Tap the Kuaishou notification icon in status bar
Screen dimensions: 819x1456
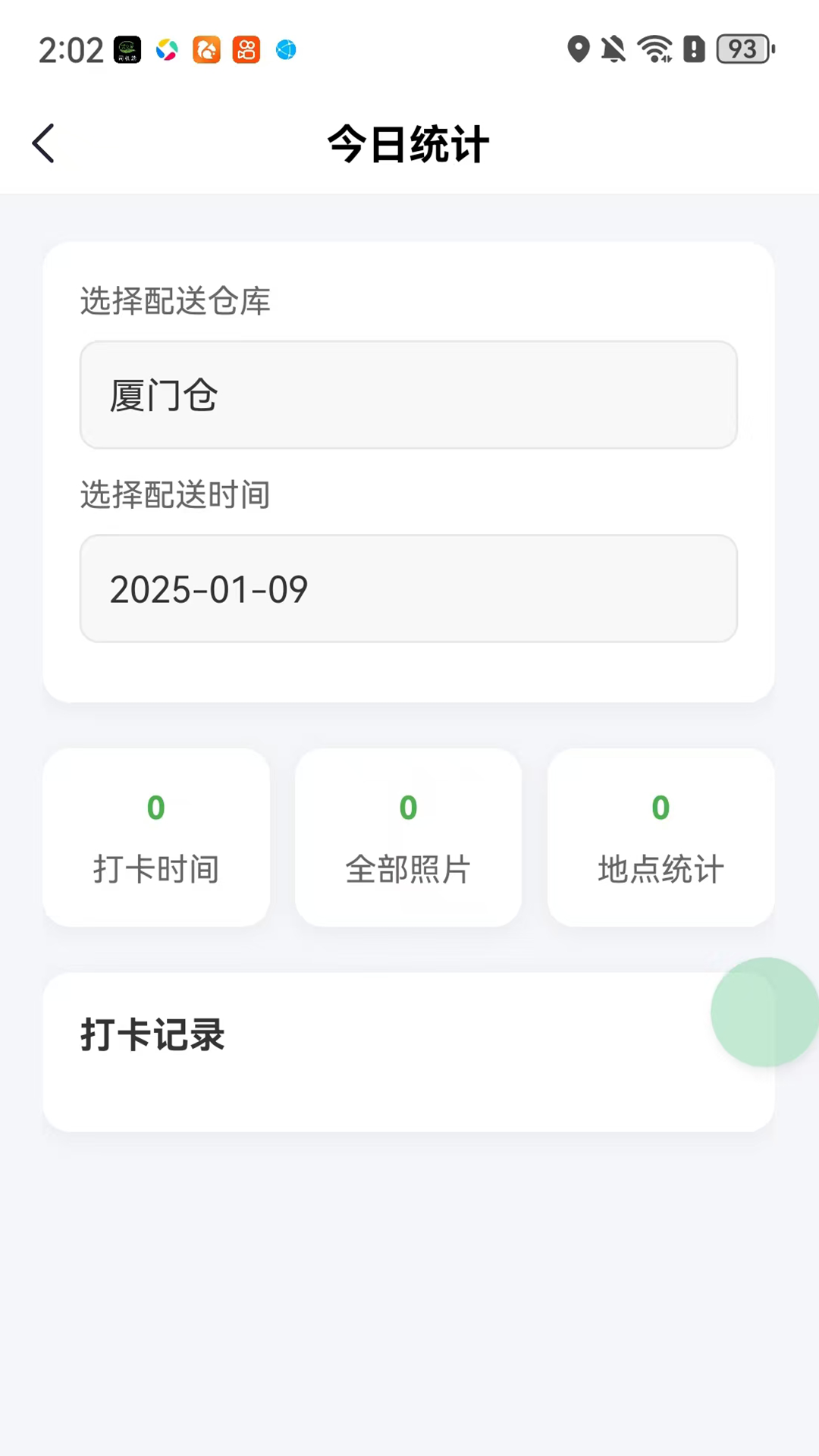tap(246, 49)
